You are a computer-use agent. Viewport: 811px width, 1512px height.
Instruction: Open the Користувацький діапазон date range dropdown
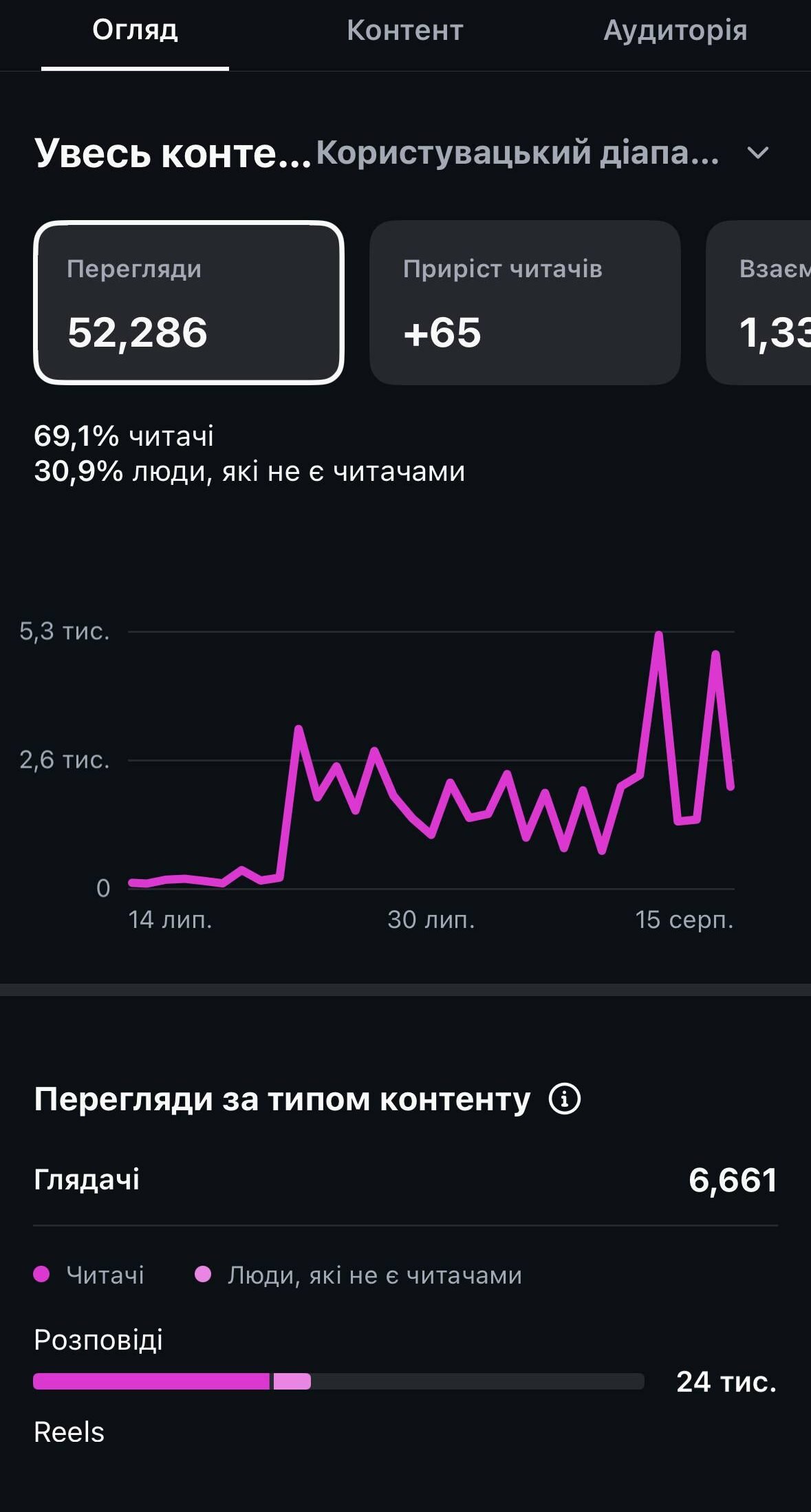pyautogui.click(x=542, y=153)
